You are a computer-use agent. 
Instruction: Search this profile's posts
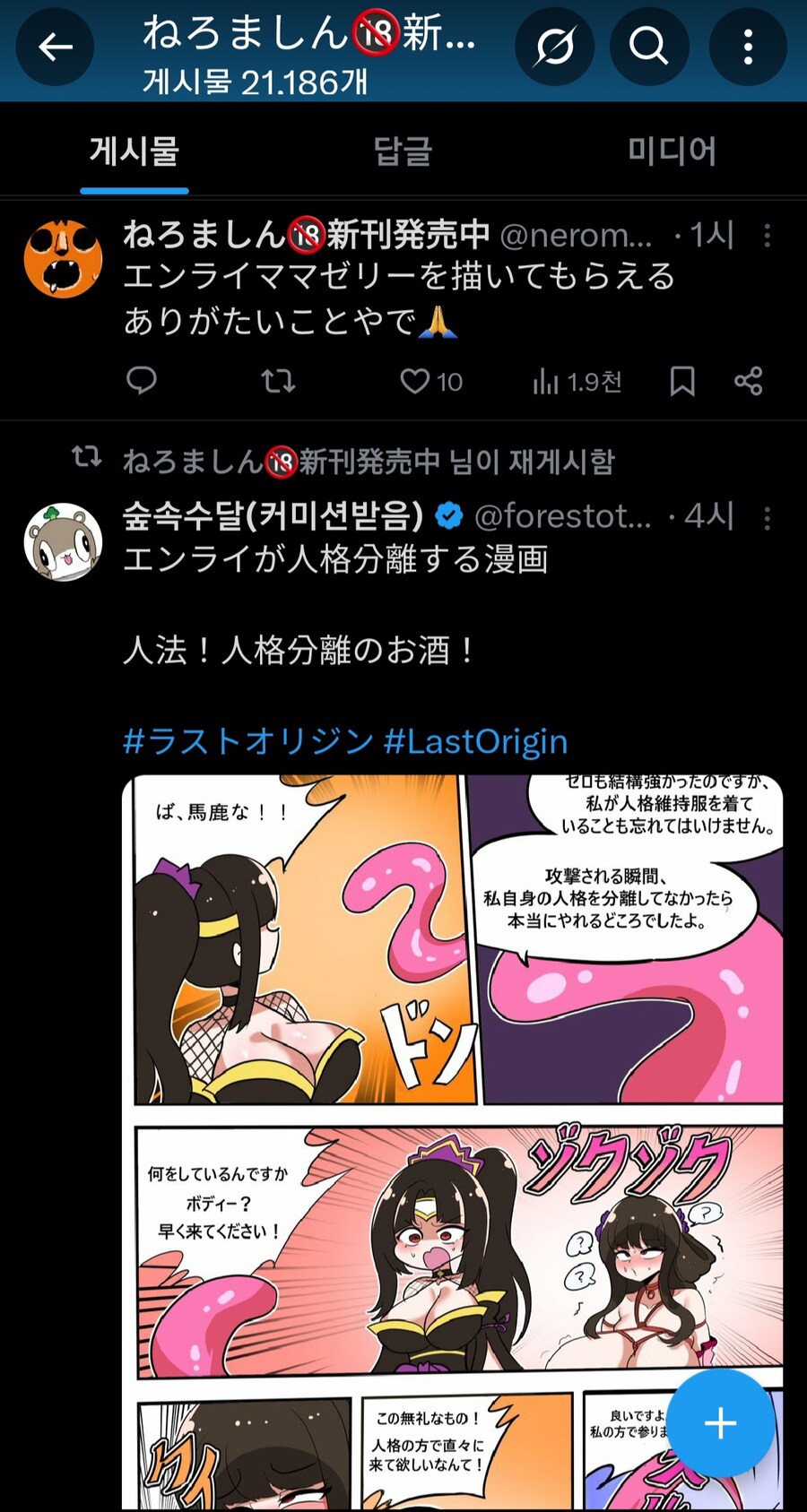click(x=648, y=46)
